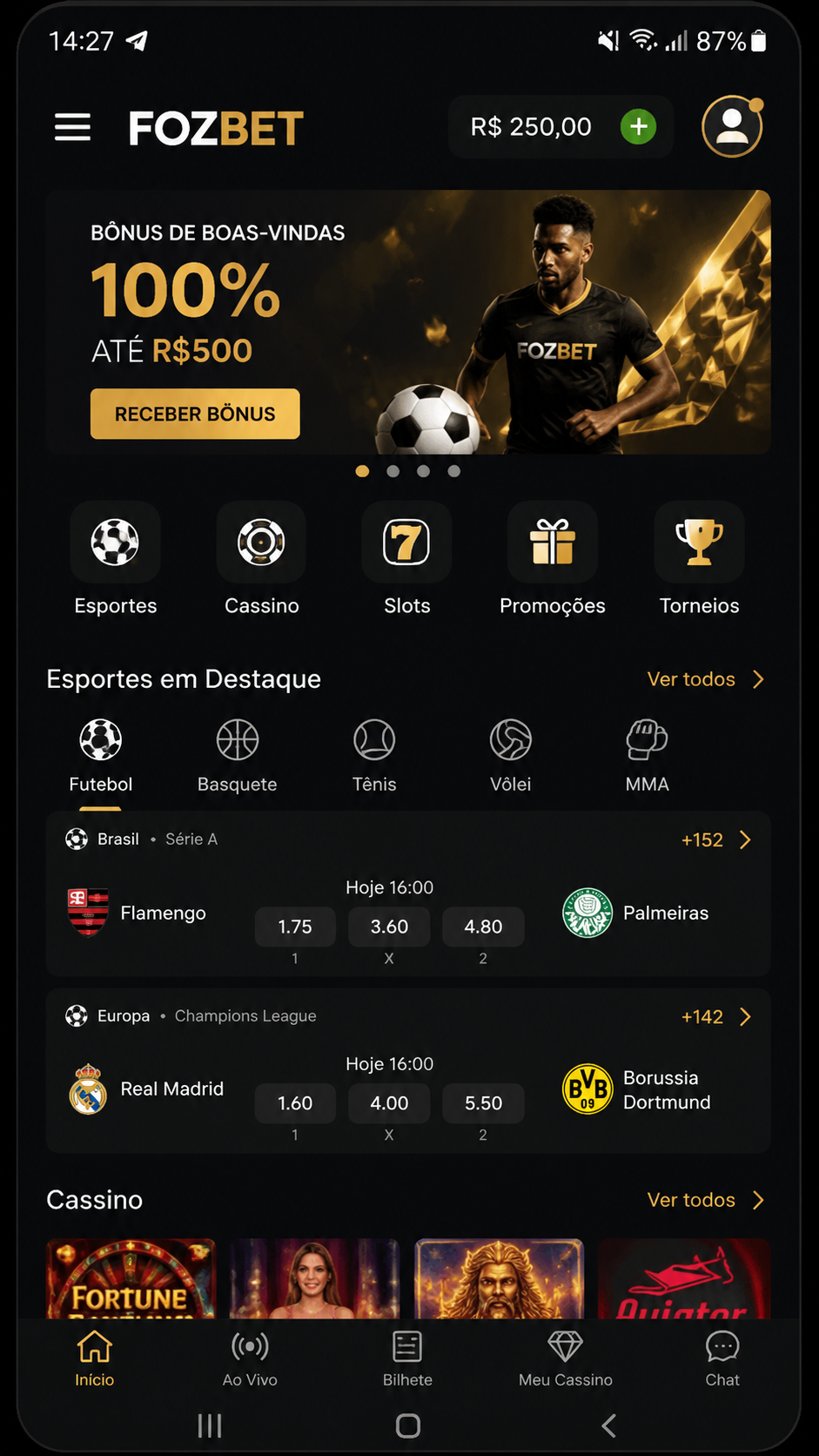Open the Chat tab
Screen dimensions: 819x1456
[x=722, y=1358]
